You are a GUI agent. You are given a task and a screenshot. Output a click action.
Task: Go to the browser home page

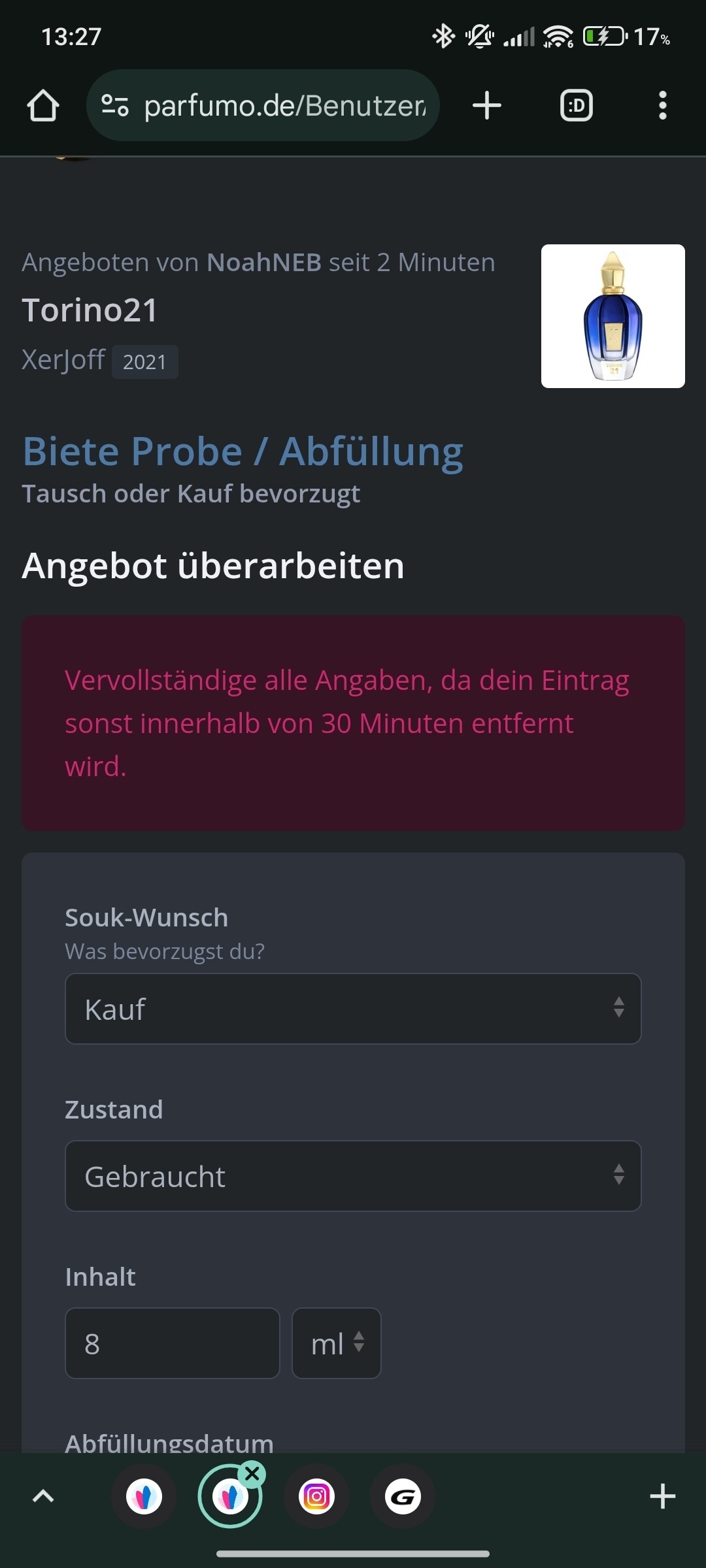click(x=43, y=106)
